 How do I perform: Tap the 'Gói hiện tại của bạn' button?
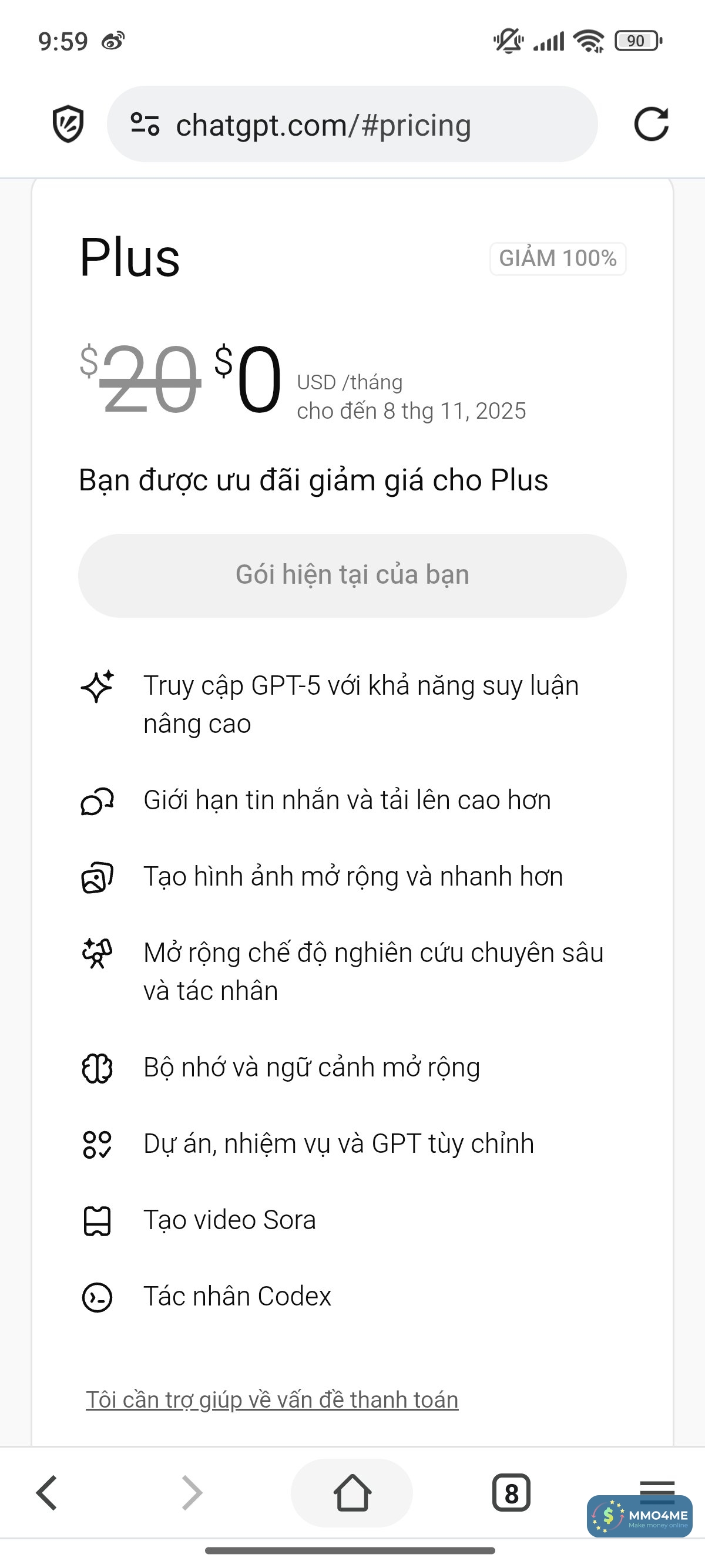point(352,575)
